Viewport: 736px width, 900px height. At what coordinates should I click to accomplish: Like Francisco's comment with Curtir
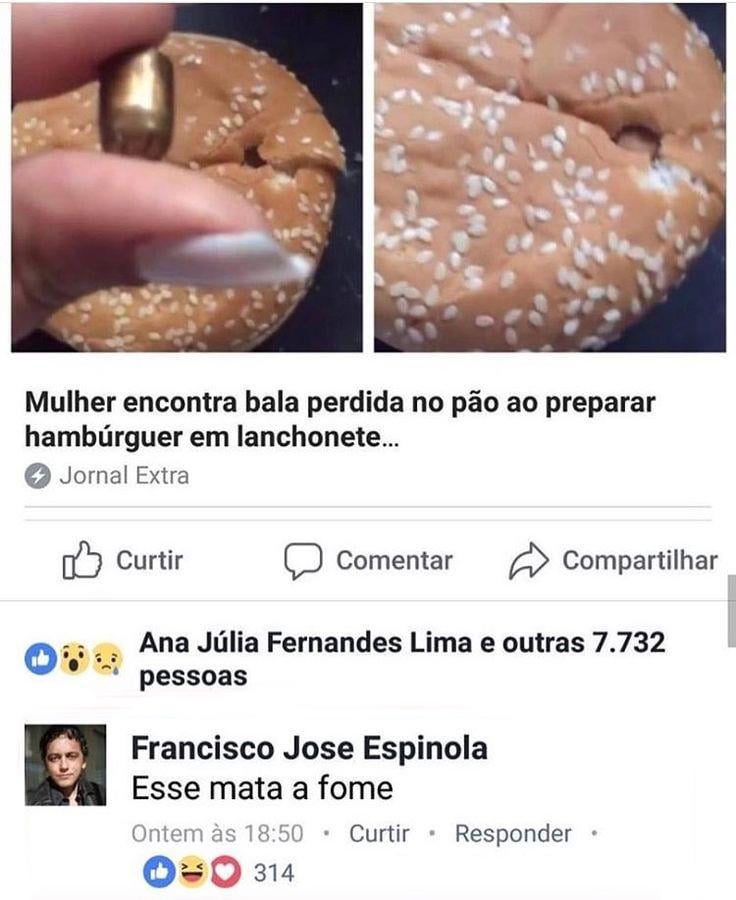click(379, 833)
